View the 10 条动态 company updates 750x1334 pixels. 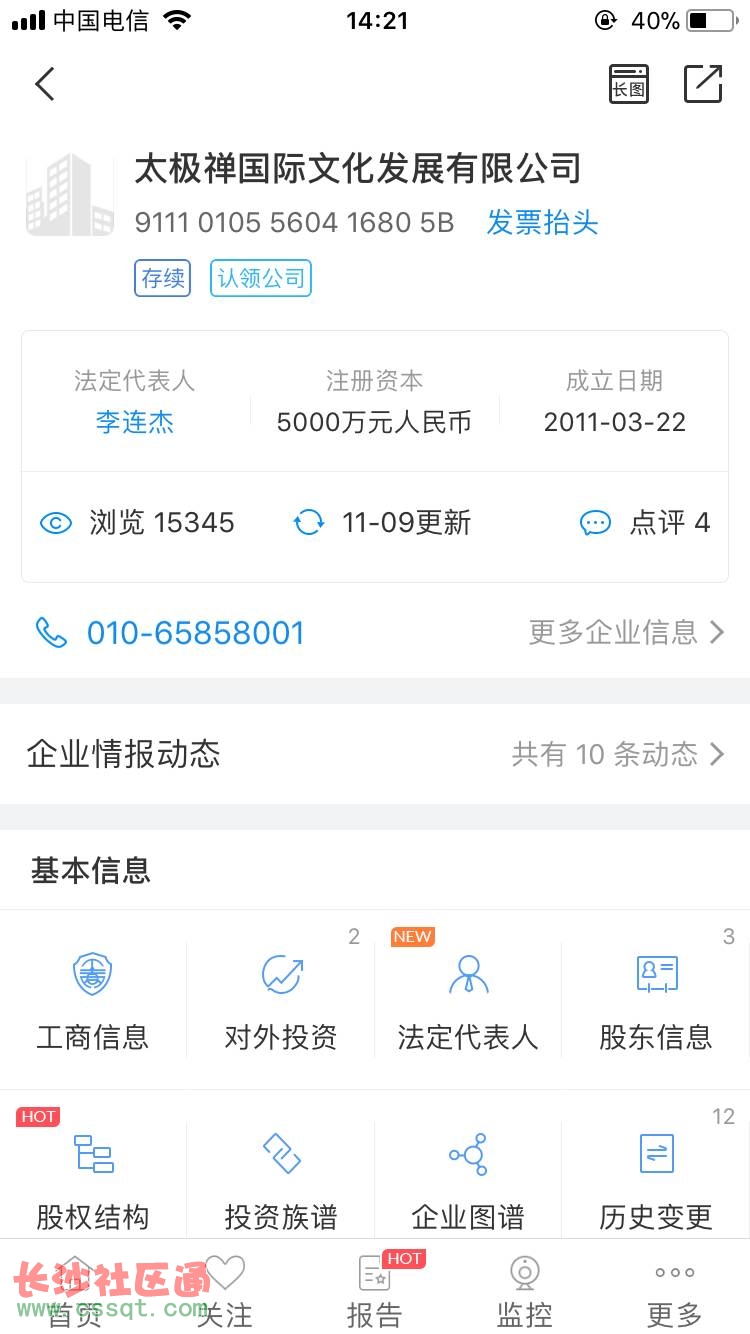tap(617, 754)
